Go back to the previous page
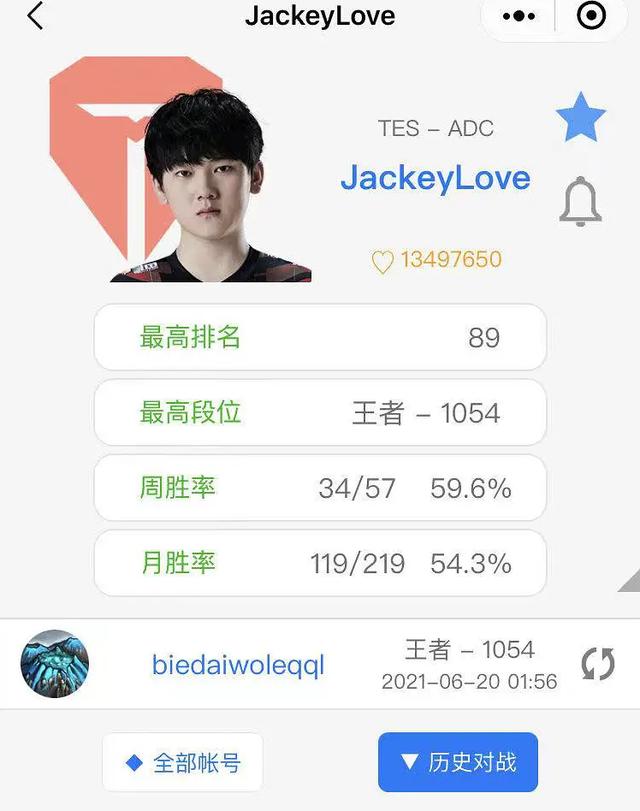This screenshot has height=811, width=640. pyautogui.click(x=35, y=16)
